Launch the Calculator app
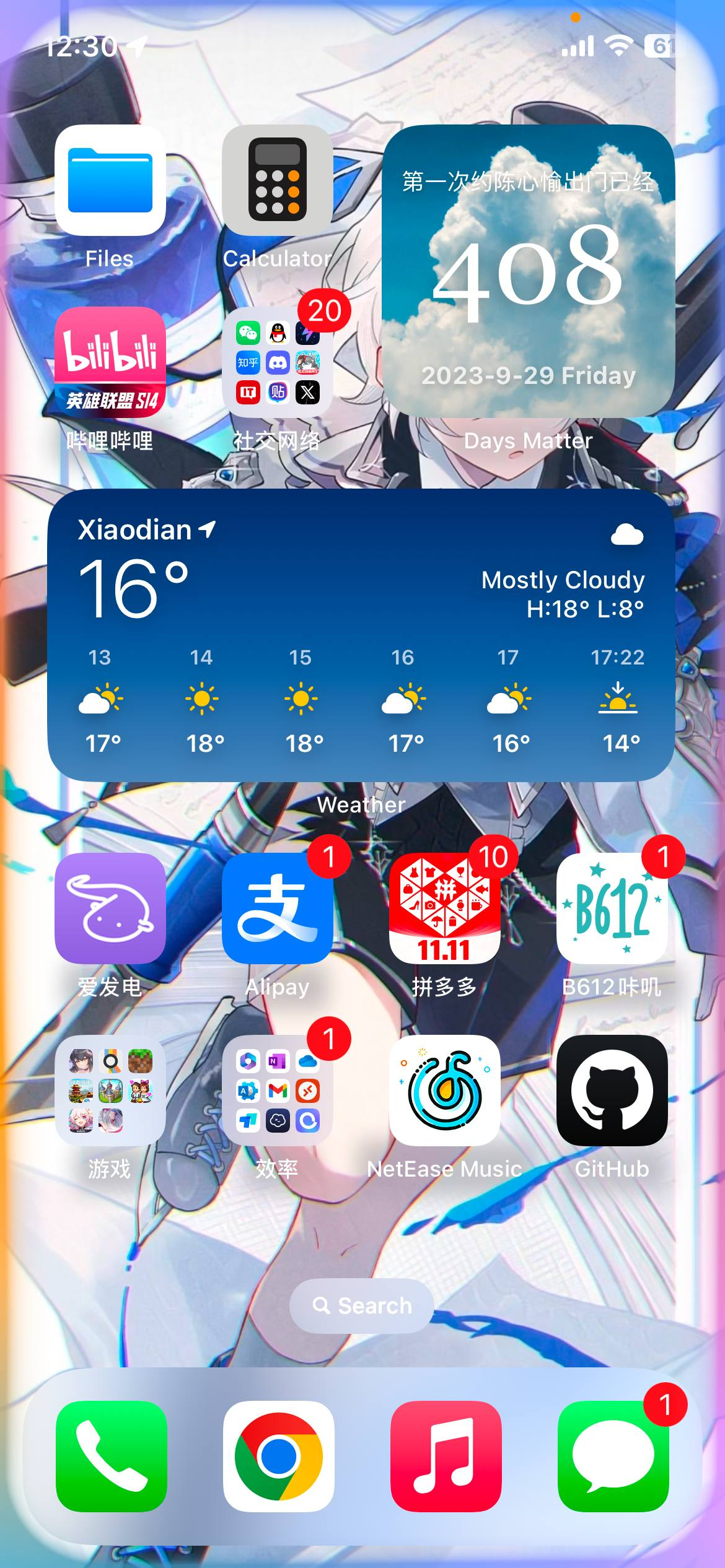 pos(278,180)
